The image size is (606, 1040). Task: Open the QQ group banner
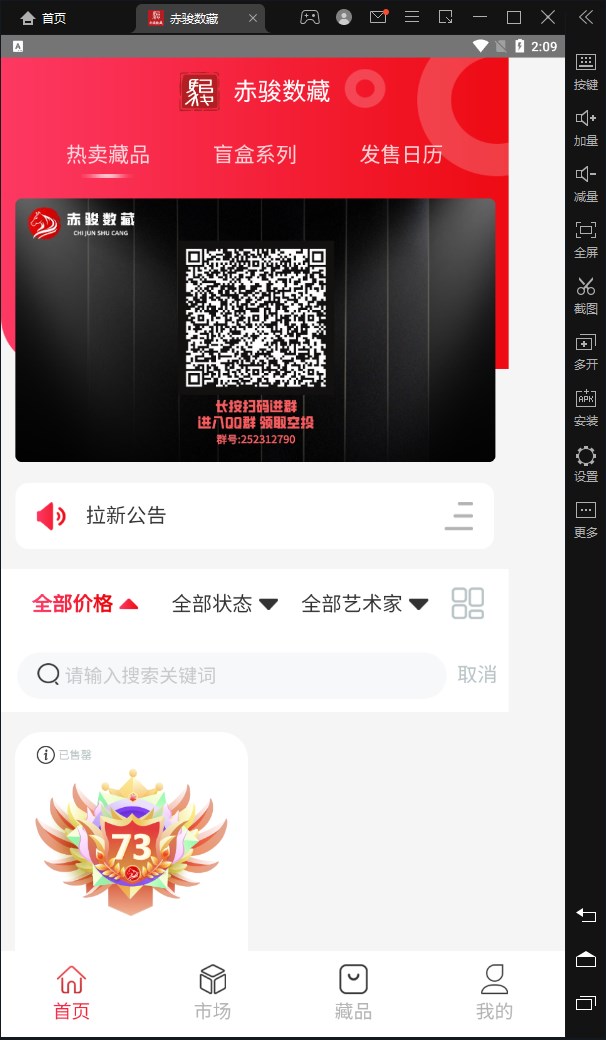tap(255, 330)
